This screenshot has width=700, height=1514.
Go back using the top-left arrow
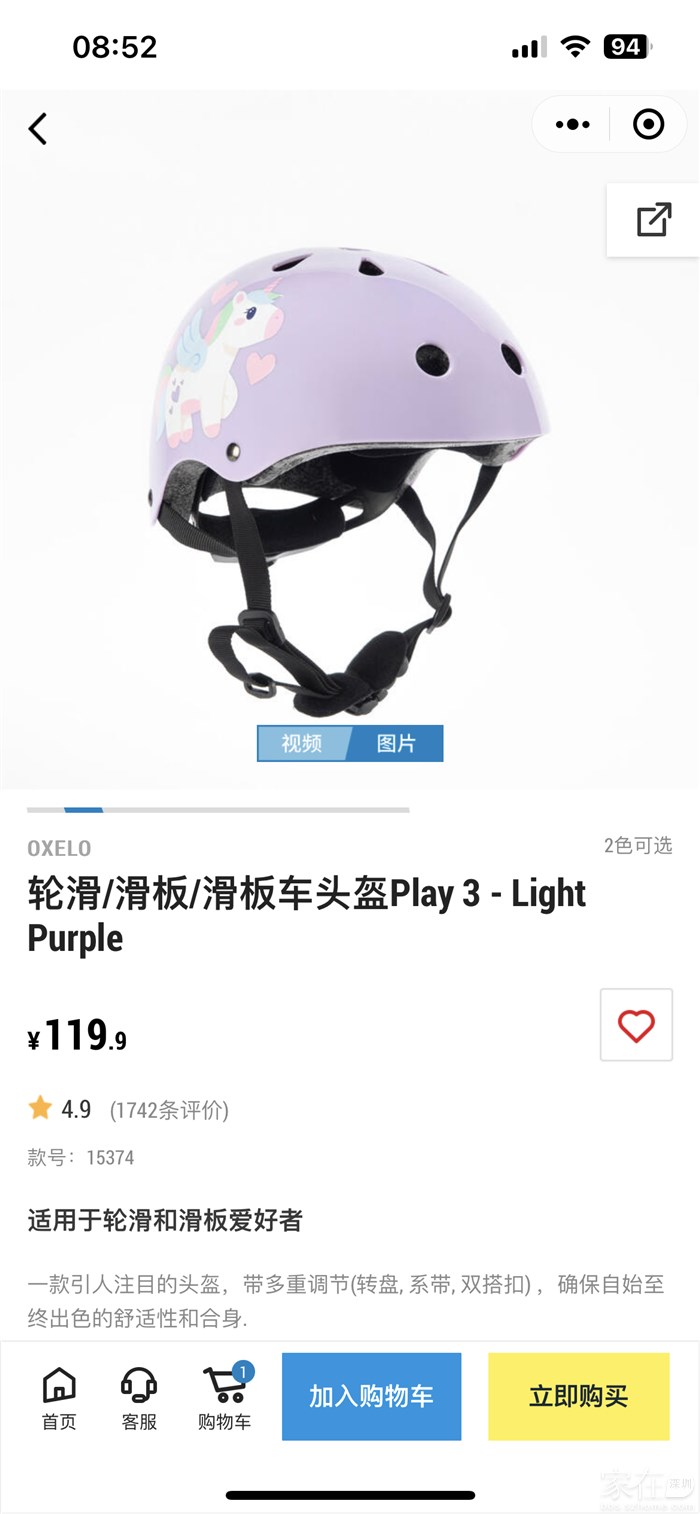tap(38, 128)
